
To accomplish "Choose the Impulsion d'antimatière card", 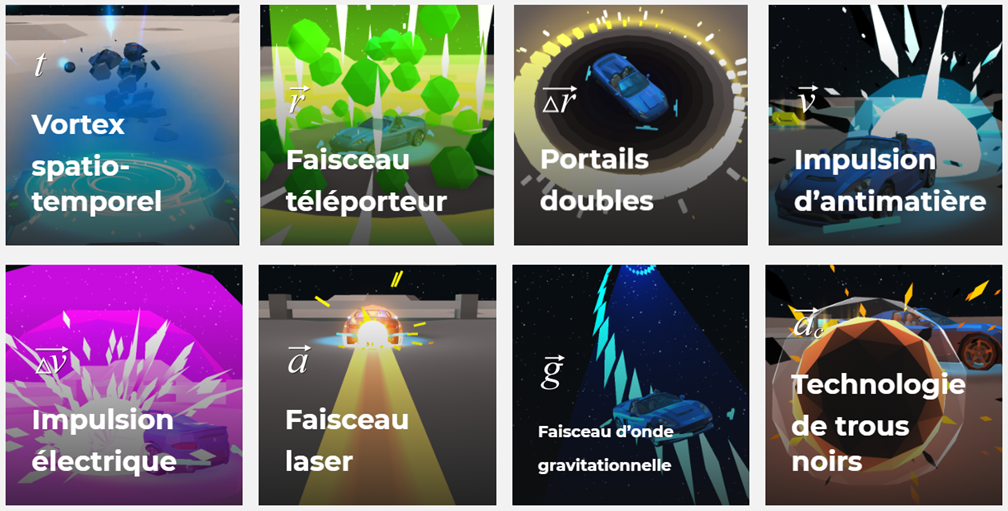I will pos(884,125).
